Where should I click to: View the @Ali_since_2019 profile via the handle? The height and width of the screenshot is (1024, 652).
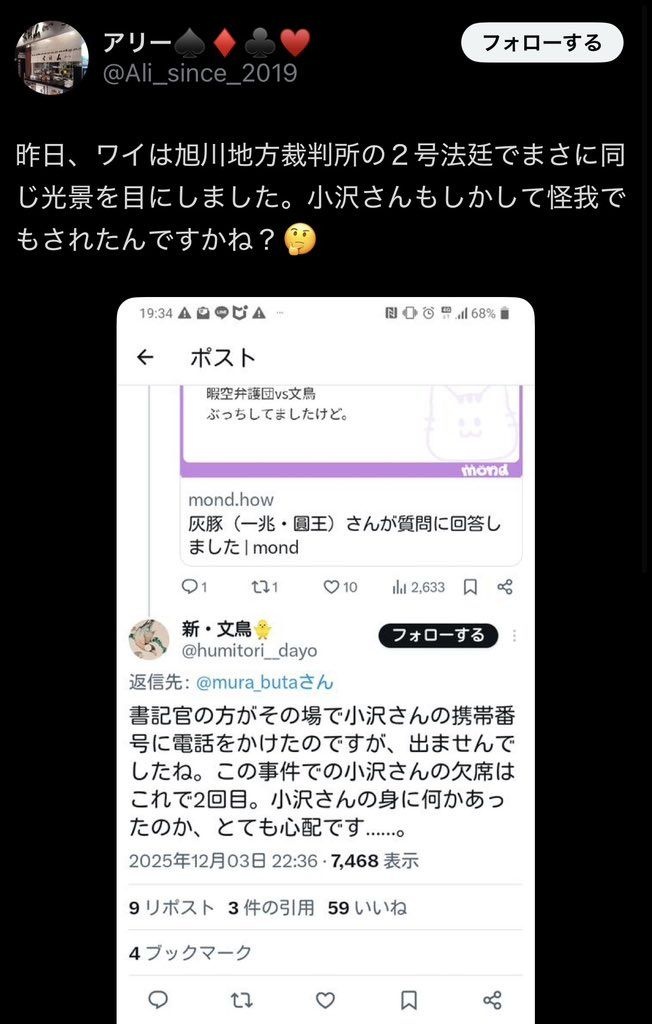pyautogui.click(x=200, y=74)
